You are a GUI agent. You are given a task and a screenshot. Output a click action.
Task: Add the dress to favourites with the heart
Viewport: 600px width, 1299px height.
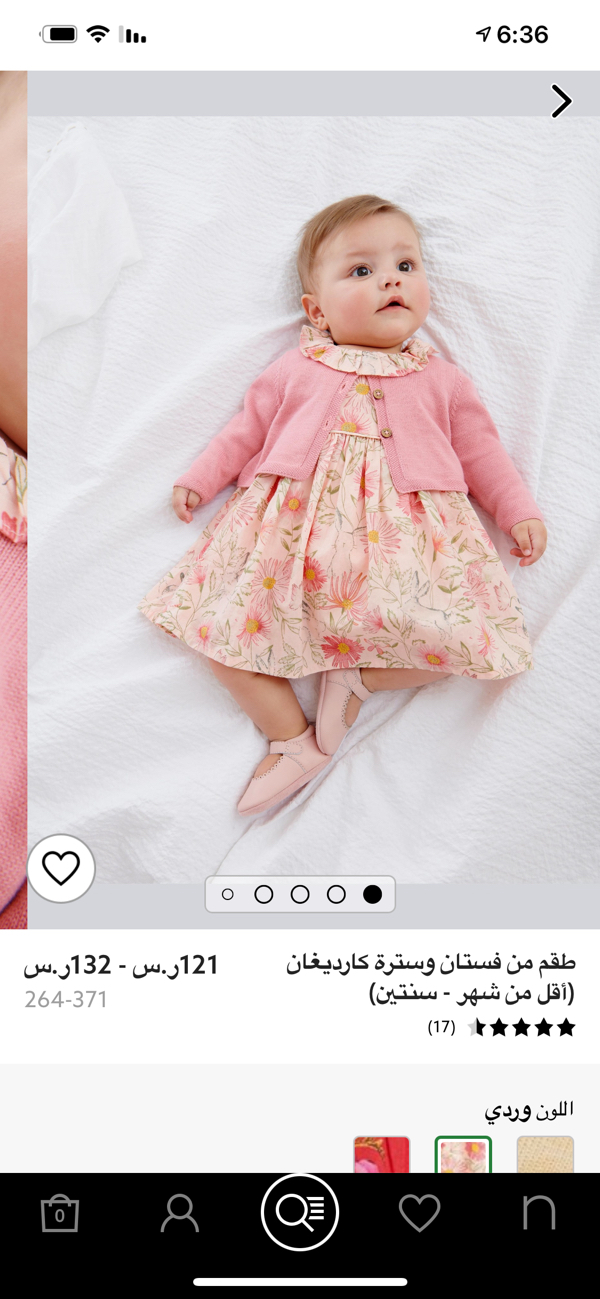(61, 868)
